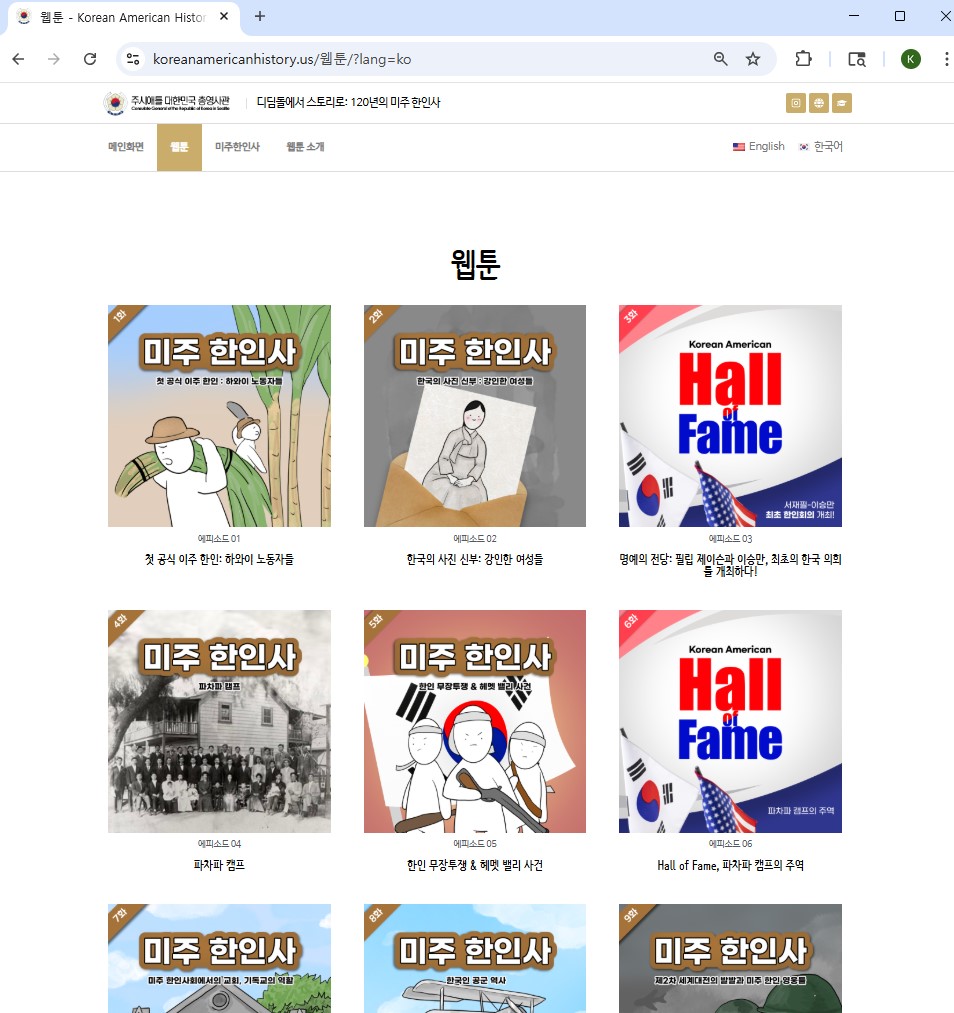Open episode 03 Hall of Fame tile
954x1013 pixels.
(x=730, y=416)
